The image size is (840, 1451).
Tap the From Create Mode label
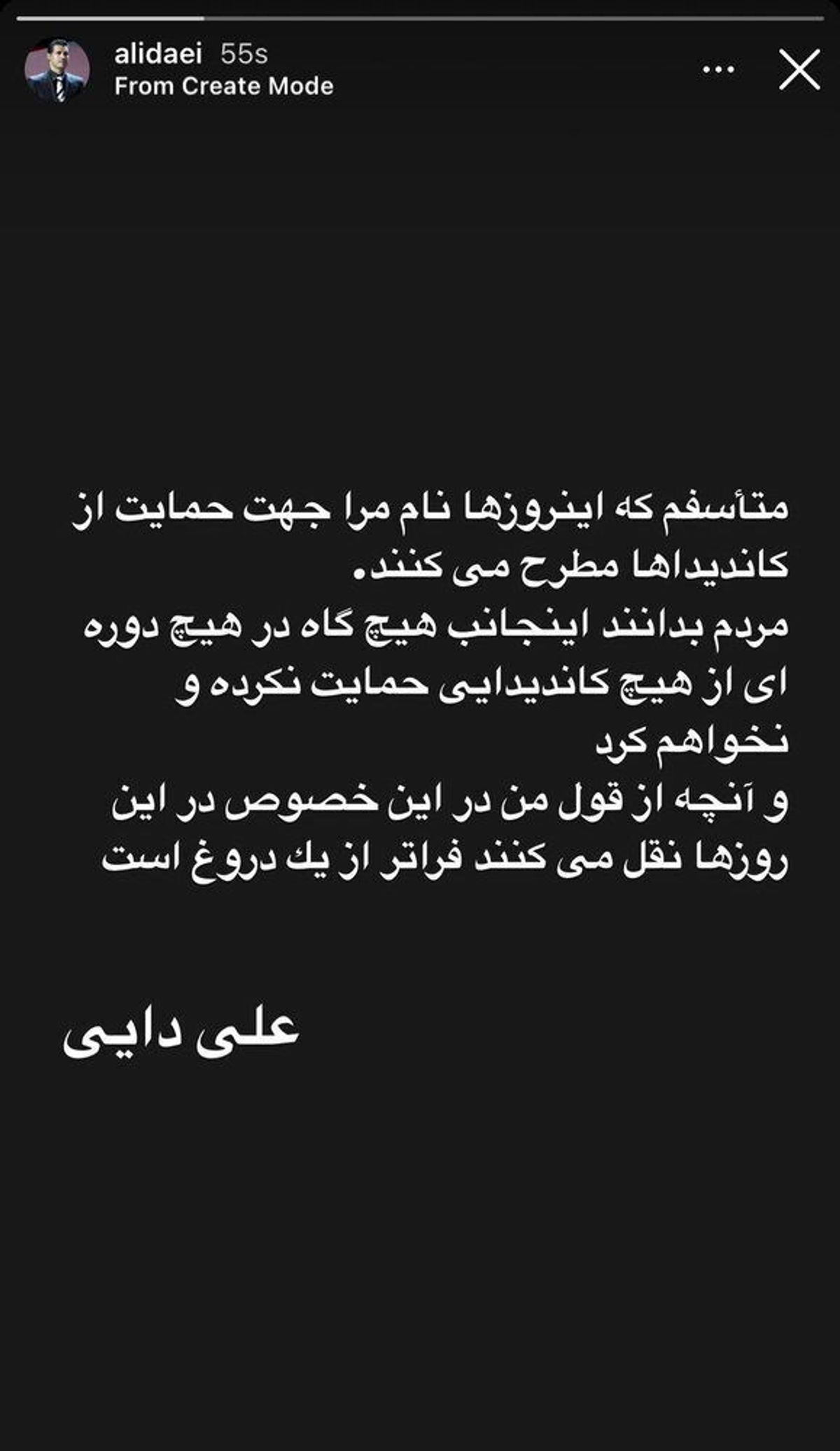click(x=223, y=87)
